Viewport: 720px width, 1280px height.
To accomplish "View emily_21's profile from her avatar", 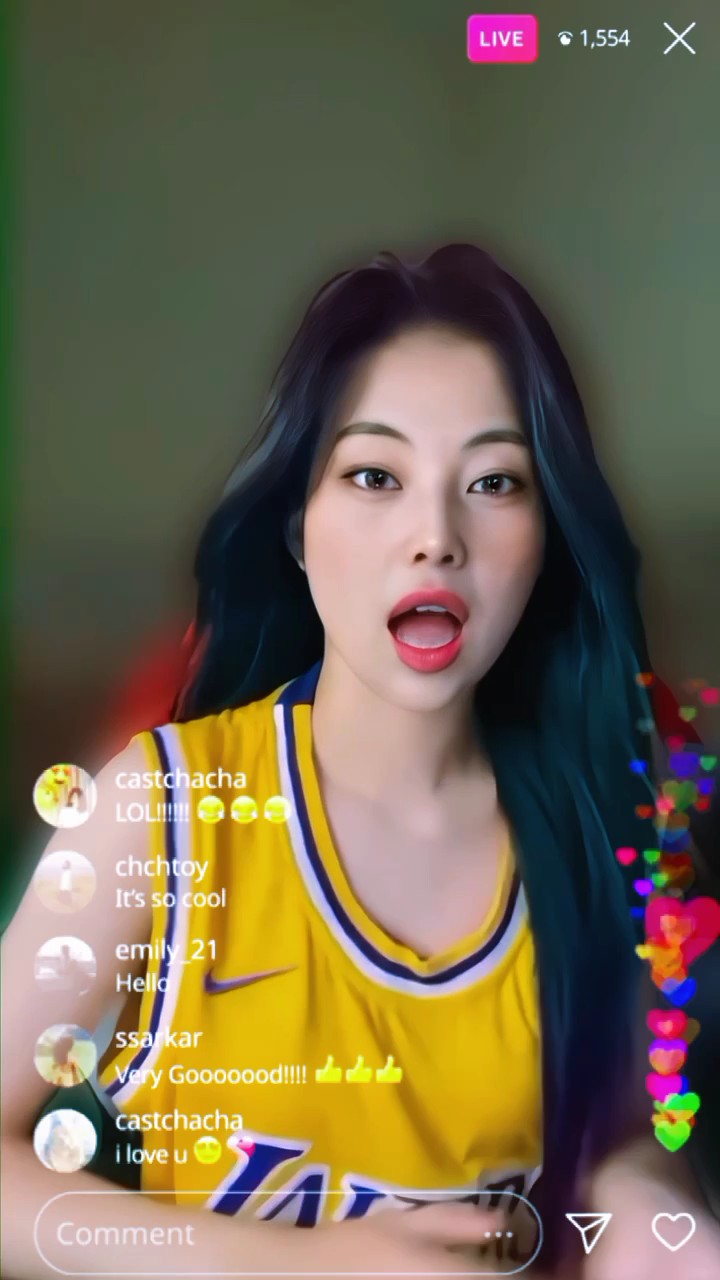I will pos(65,967).
